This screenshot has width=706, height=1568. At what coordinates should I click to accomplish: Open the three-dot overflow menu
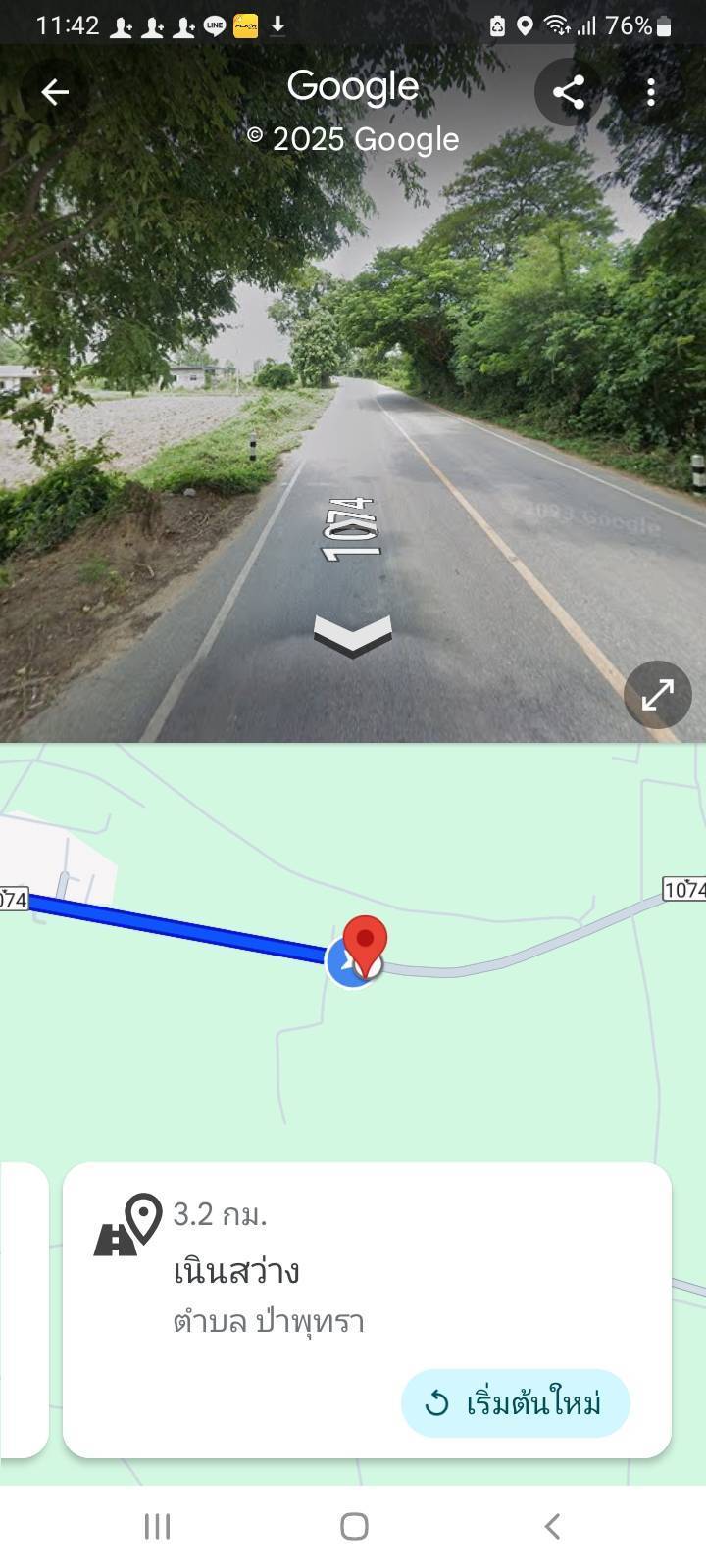point(651,92)
